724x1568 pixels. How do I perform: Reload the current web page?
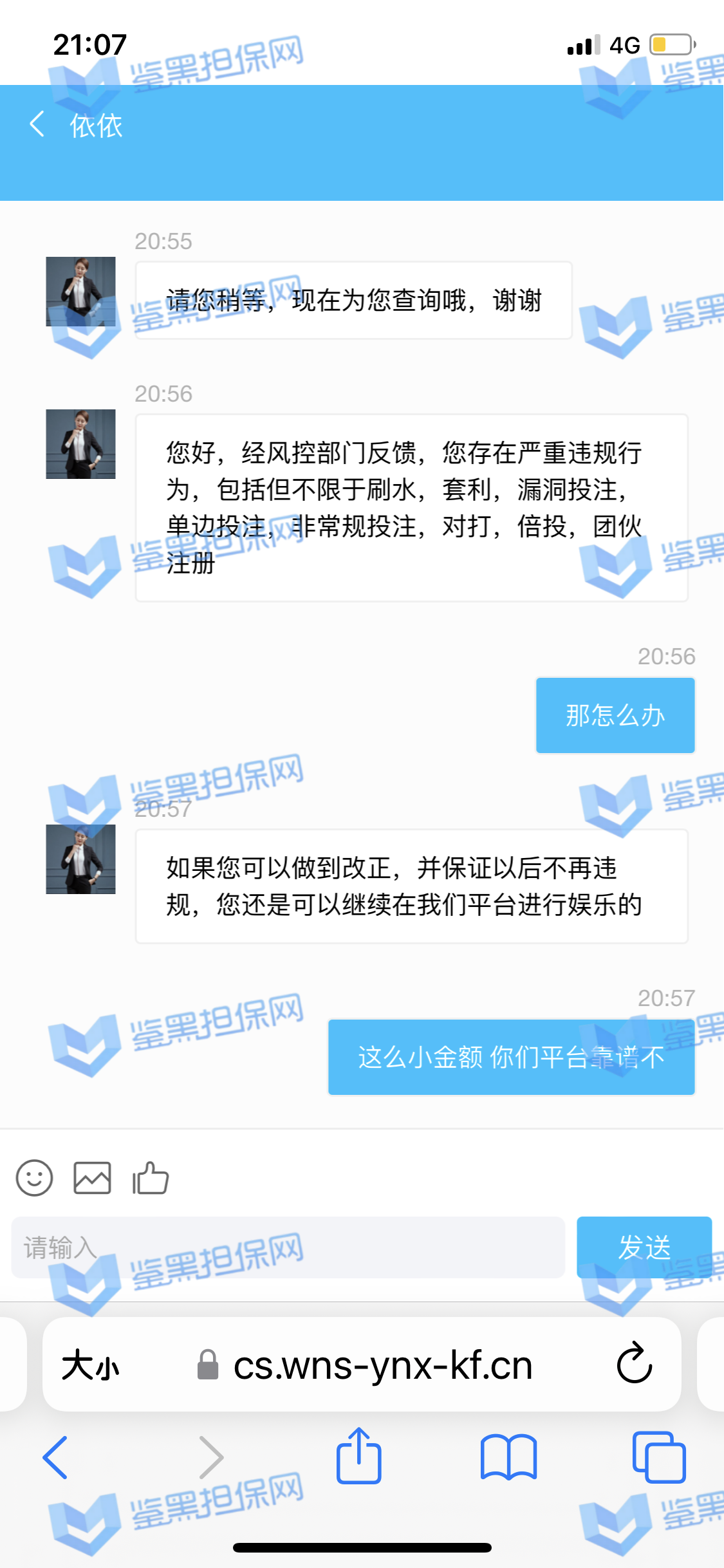634,1363
